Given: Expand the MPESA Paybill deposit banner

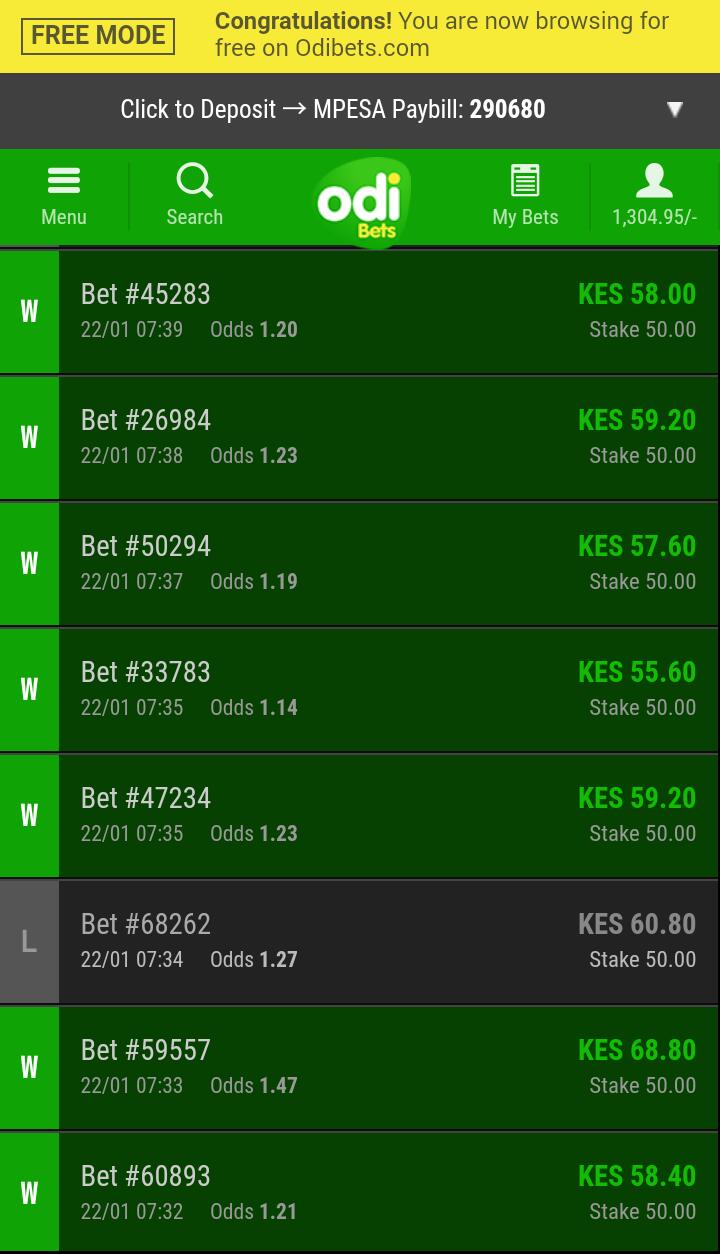Looking at the screenshot, I should pyautogui.click(x=360, y=110).
